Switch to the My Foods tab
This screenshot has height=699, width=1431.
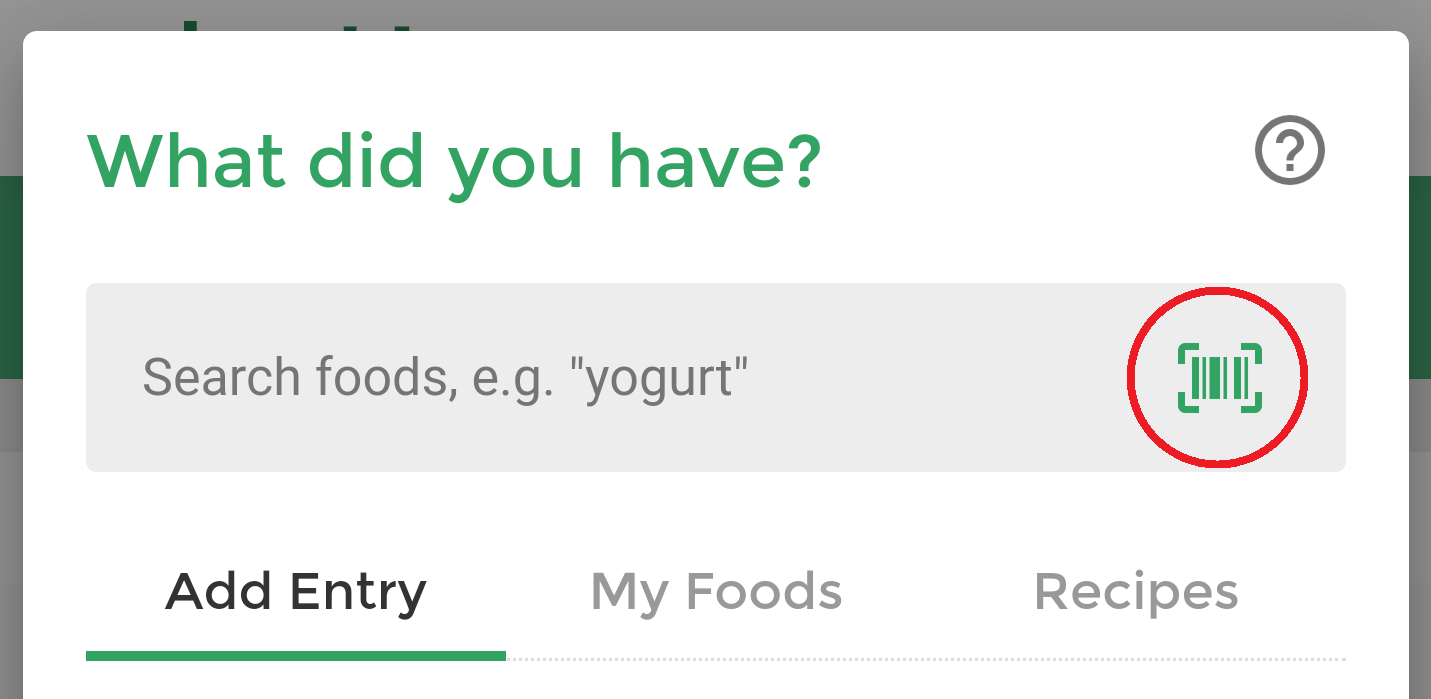tap(716, 592)
